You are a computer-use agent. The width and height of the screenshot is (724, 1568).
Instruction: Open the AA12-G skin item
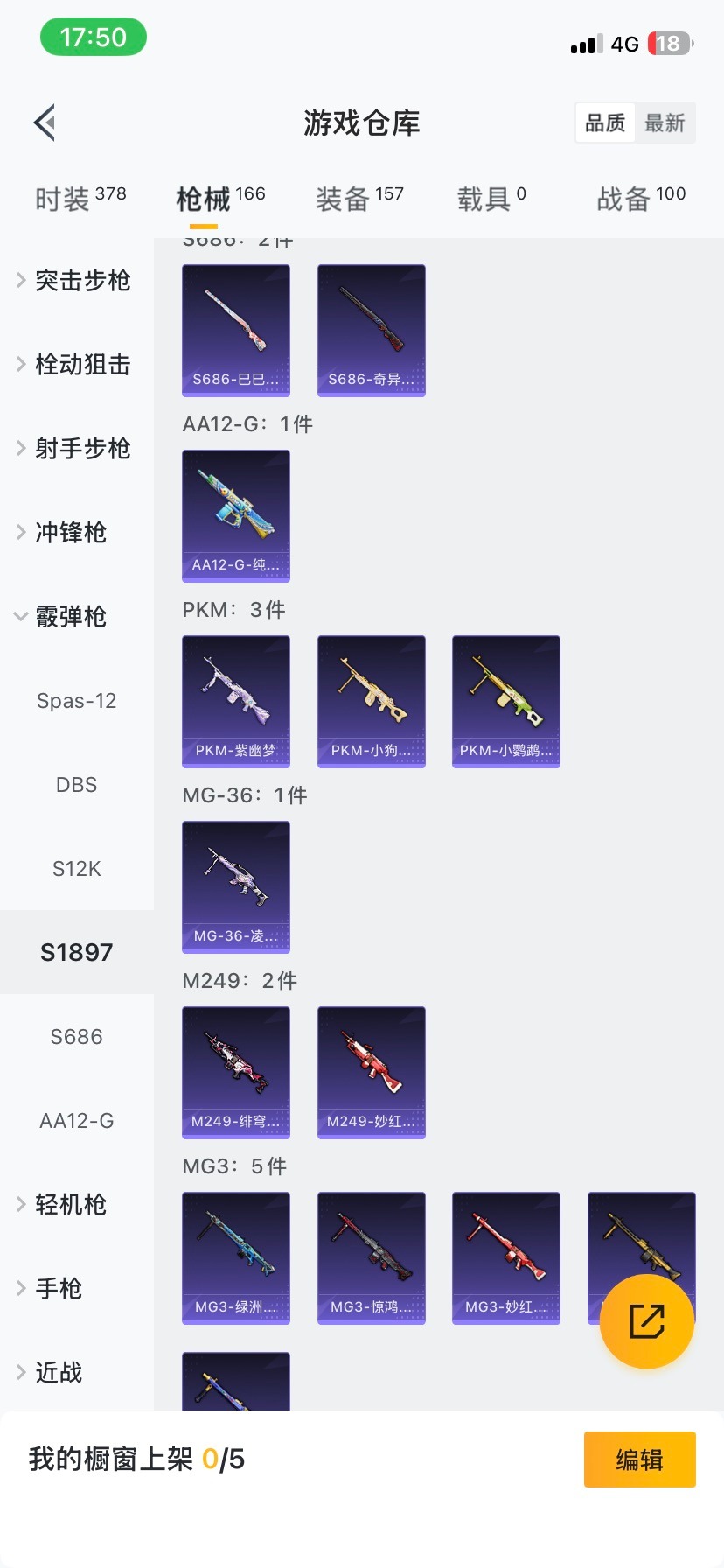pos(236,515)
